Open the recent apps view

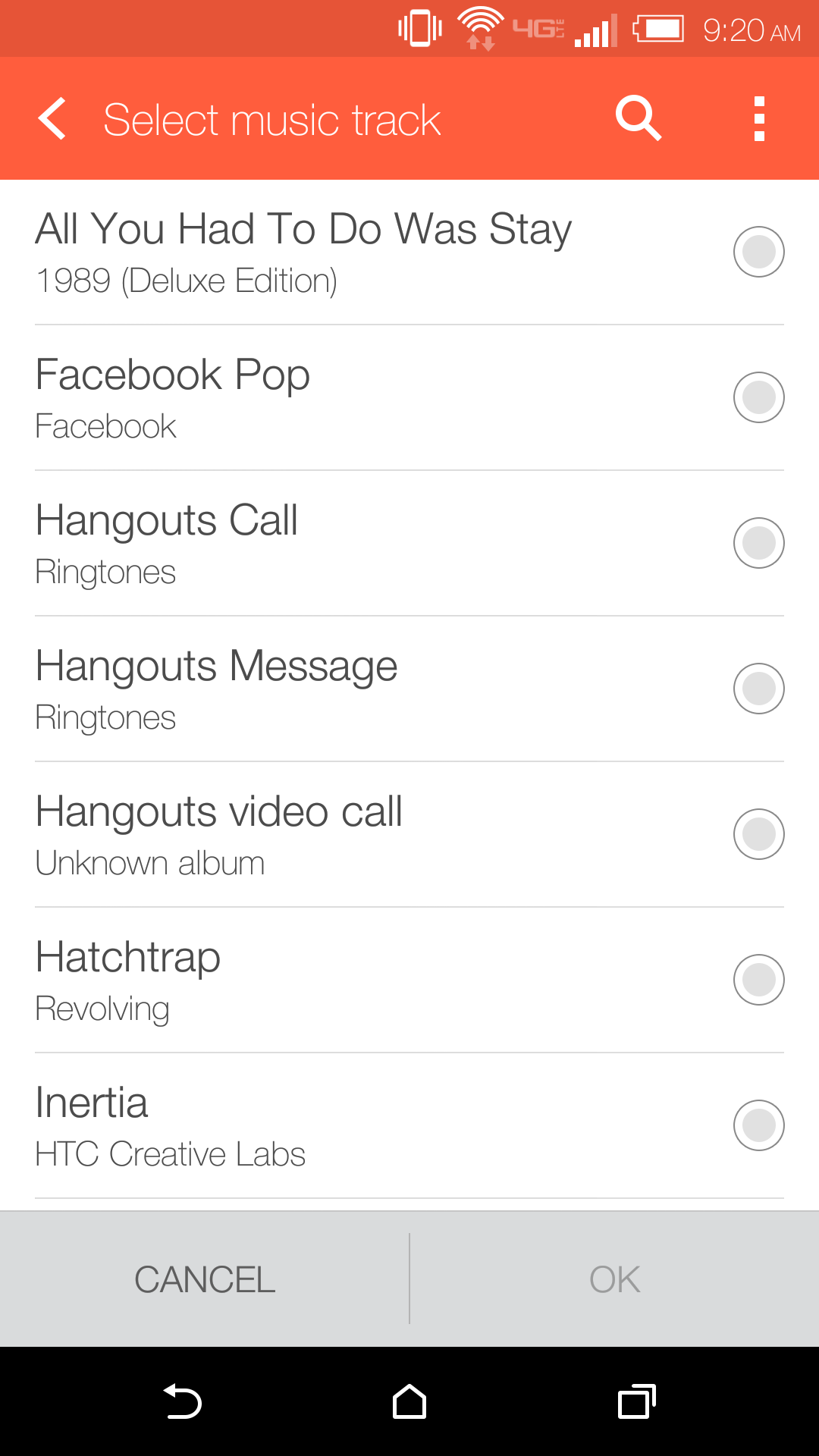coord(637,1401)
